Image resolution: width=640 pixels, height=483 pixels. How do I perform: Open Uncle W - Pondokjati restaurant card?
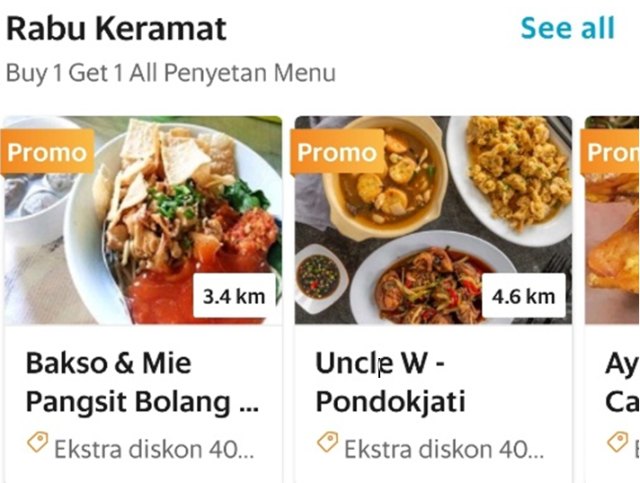pos(432,300)
